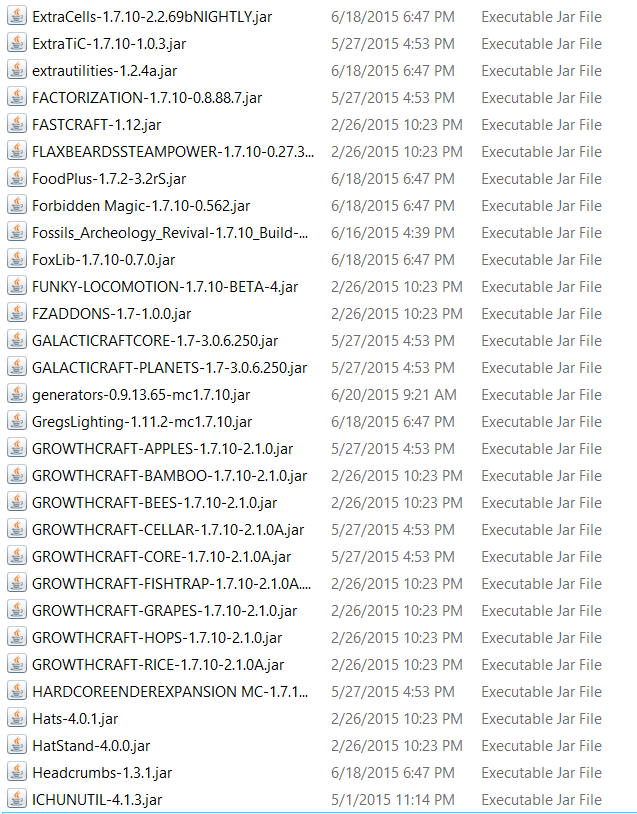
Task: Choose GALACTICRAFTCORE-1.7-3.0.6.250.jar
Action: tap(155, 340)
